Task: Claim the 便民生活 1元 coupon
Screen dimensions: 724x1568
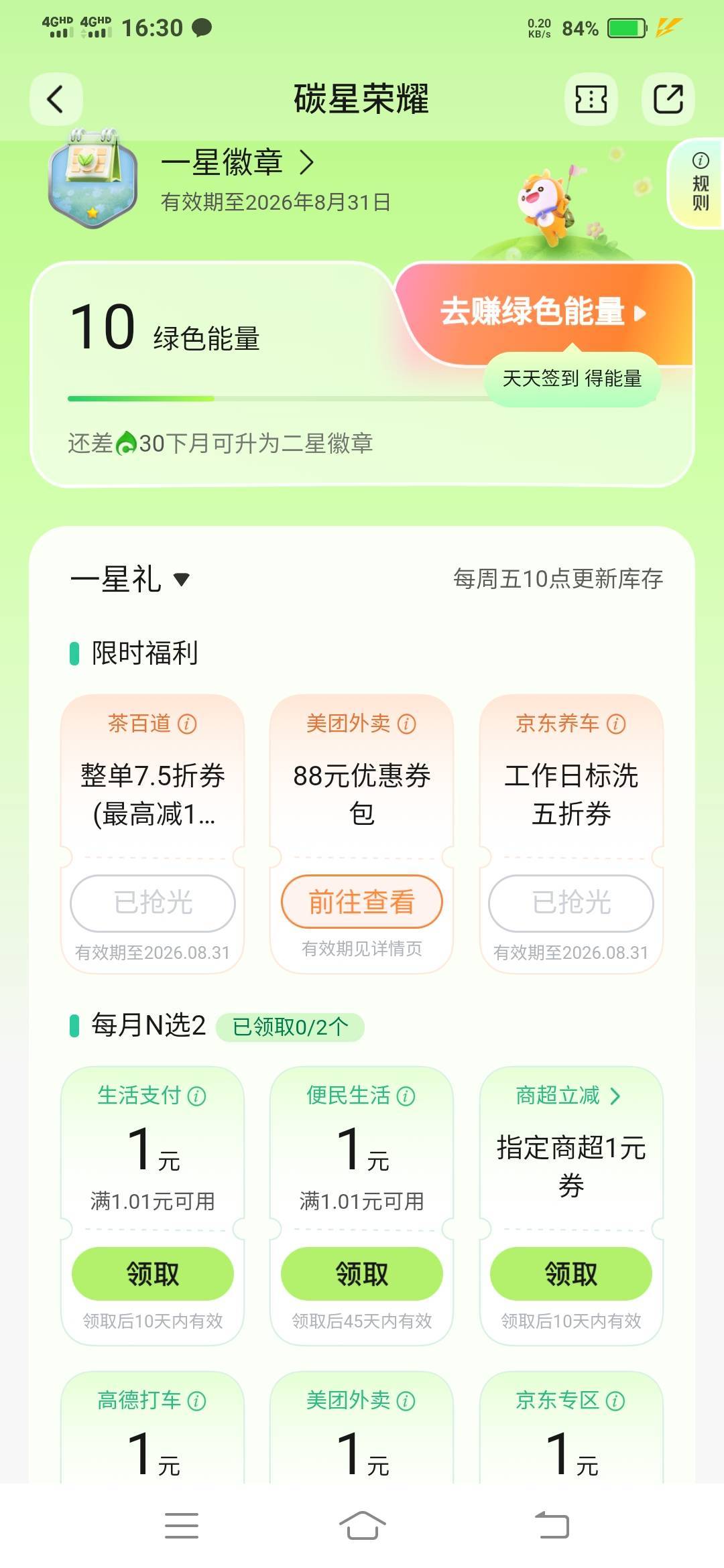Action: click(362, 1273)
